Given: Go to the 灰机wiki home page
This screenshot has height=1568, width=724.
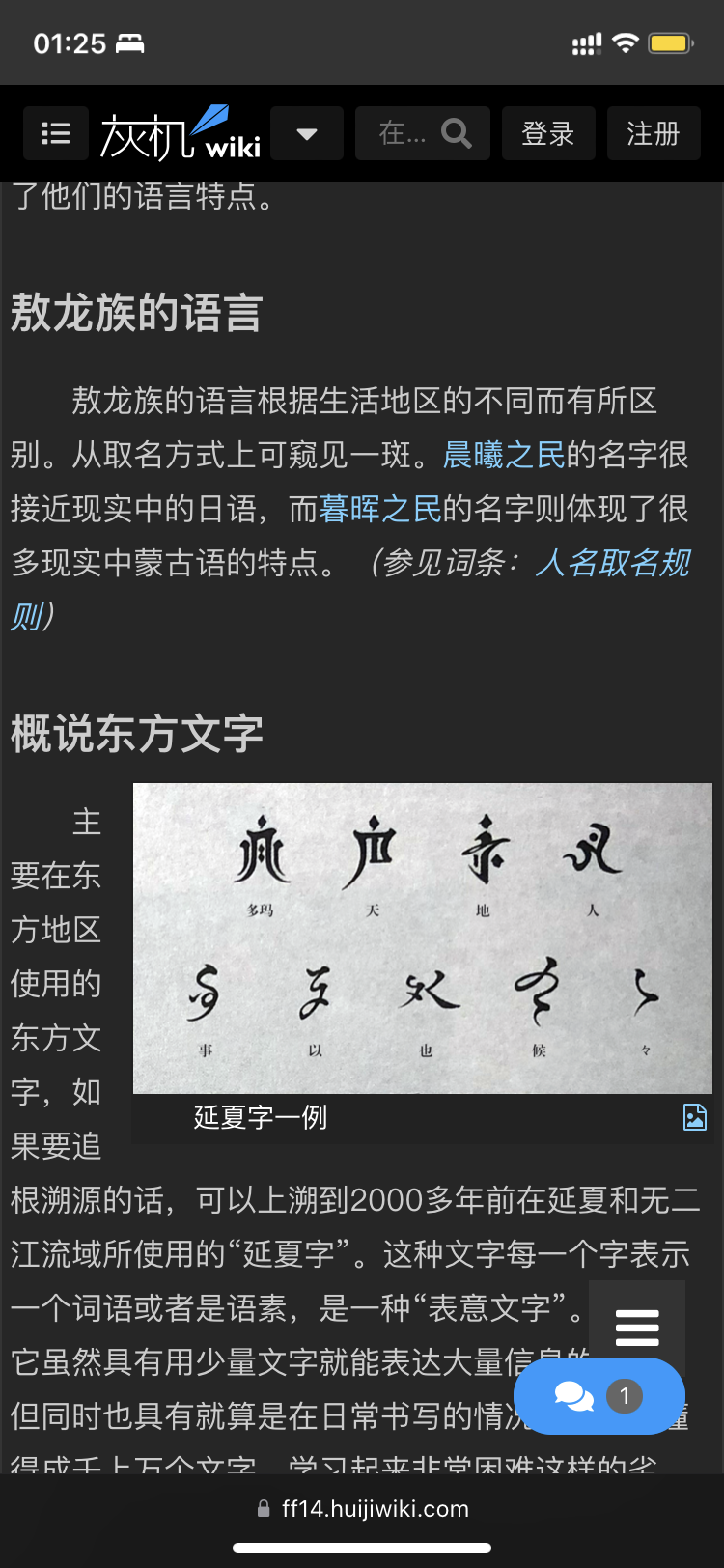Looking at the screenshot, I should (181, 134).
